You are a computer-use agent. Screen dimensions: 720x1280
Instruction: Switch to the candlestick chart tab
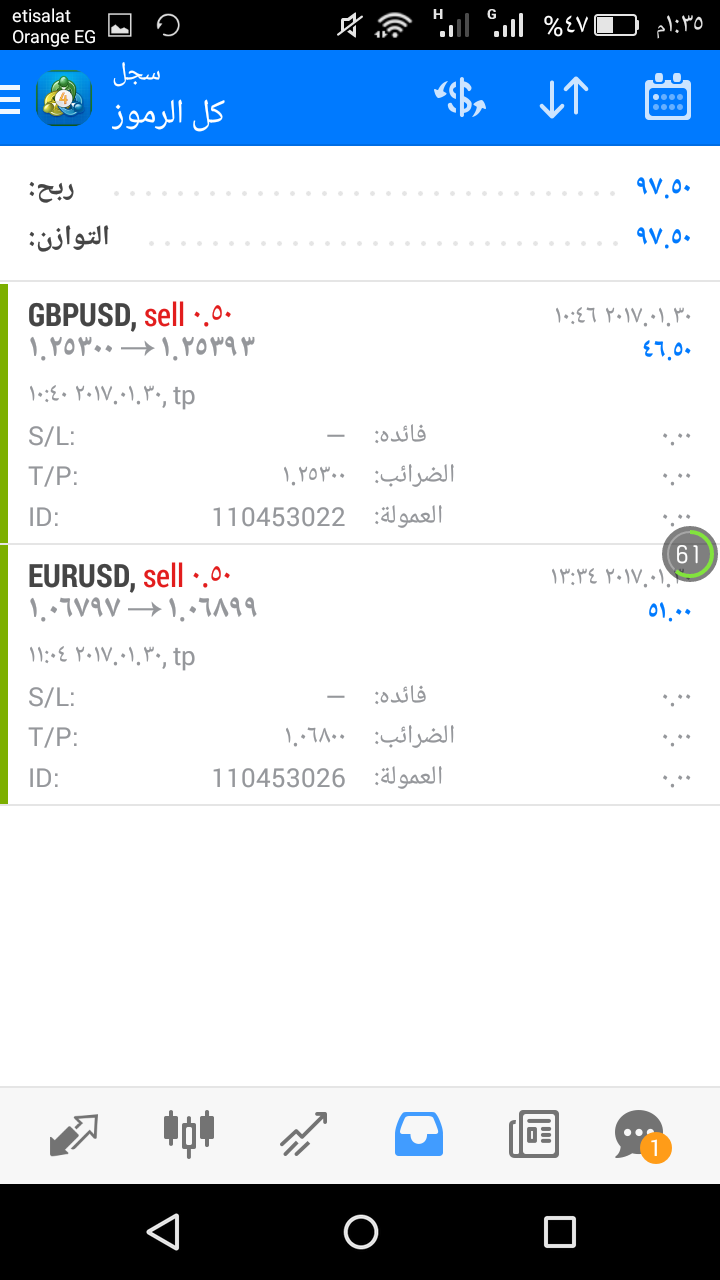(189, 1135)
